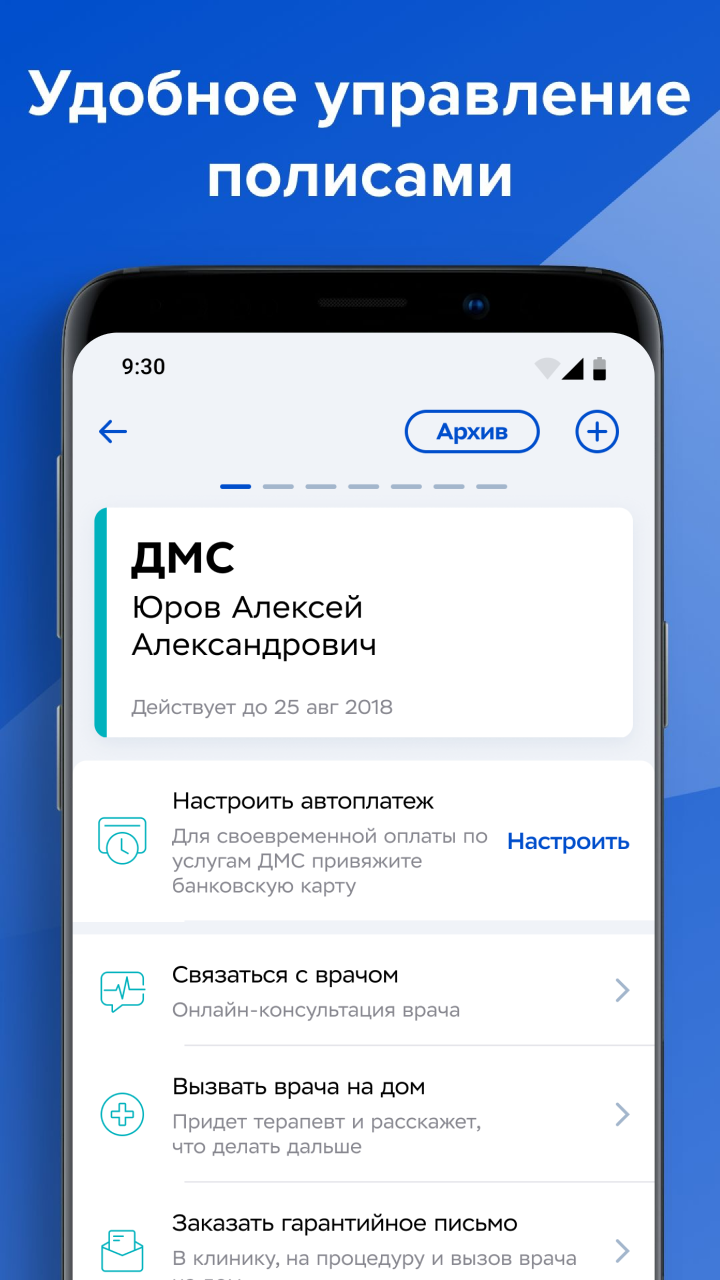Tap the battery icon in the status bar

click(x=601, y=368)
